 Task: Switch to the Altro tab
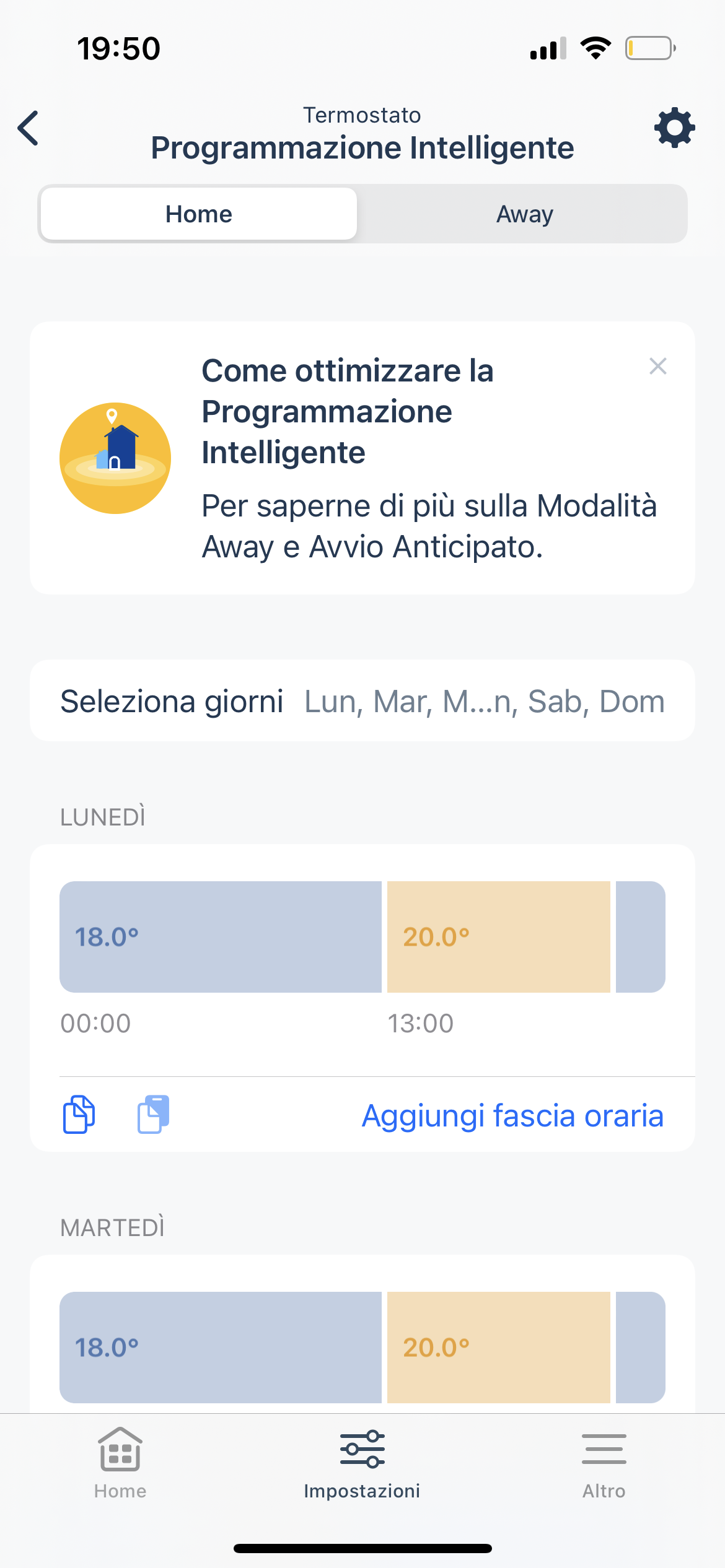pos(604,1463)
